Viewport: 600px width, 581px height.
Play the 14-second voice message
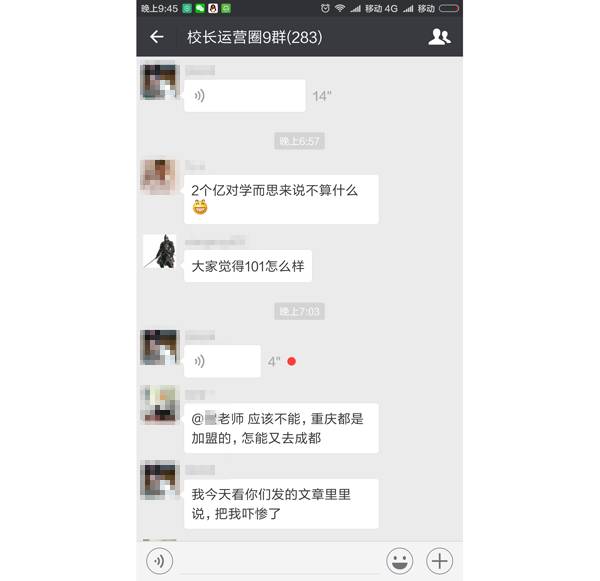[x=244, y=96]
